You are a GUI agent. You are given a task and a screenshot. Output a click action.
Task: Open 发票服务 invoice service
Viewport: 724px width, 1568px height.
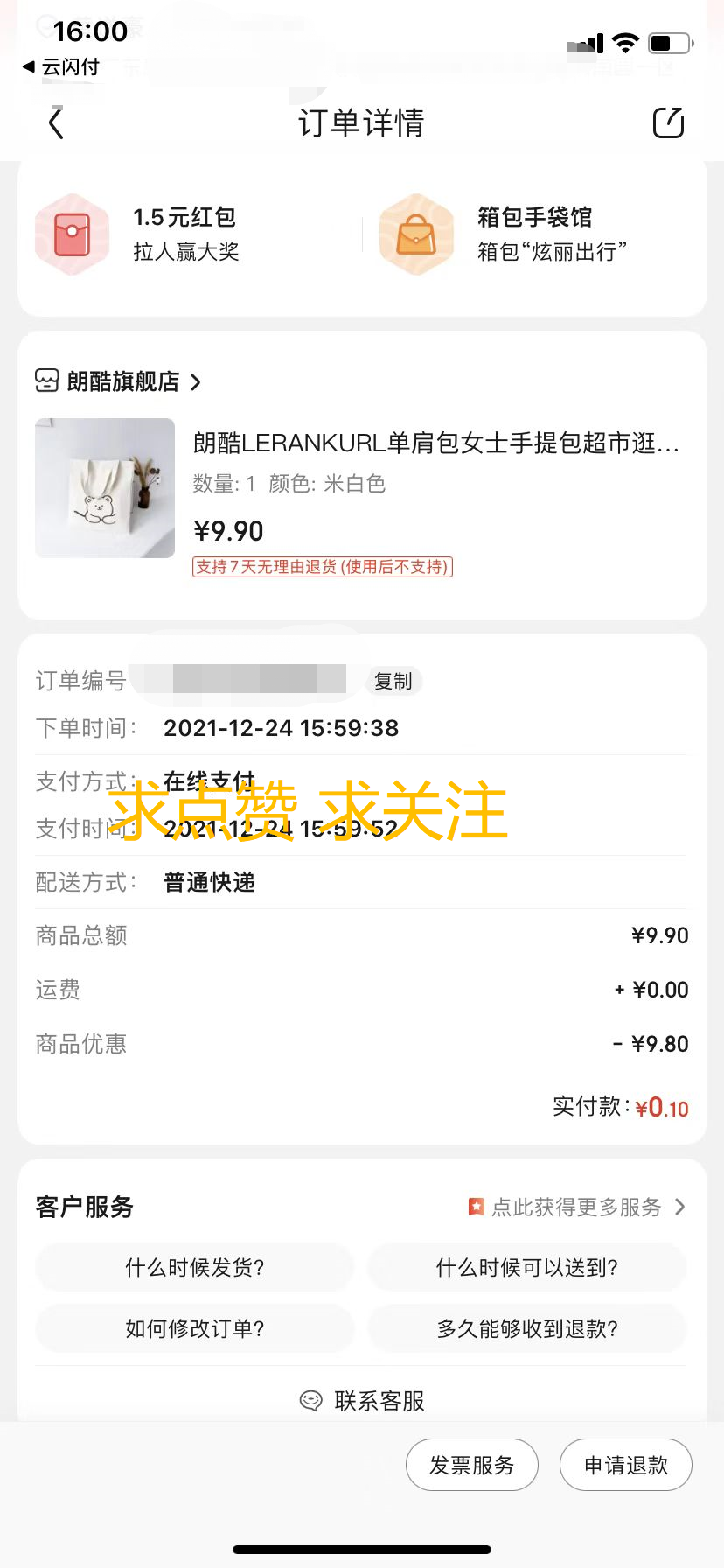point(472,1465)
